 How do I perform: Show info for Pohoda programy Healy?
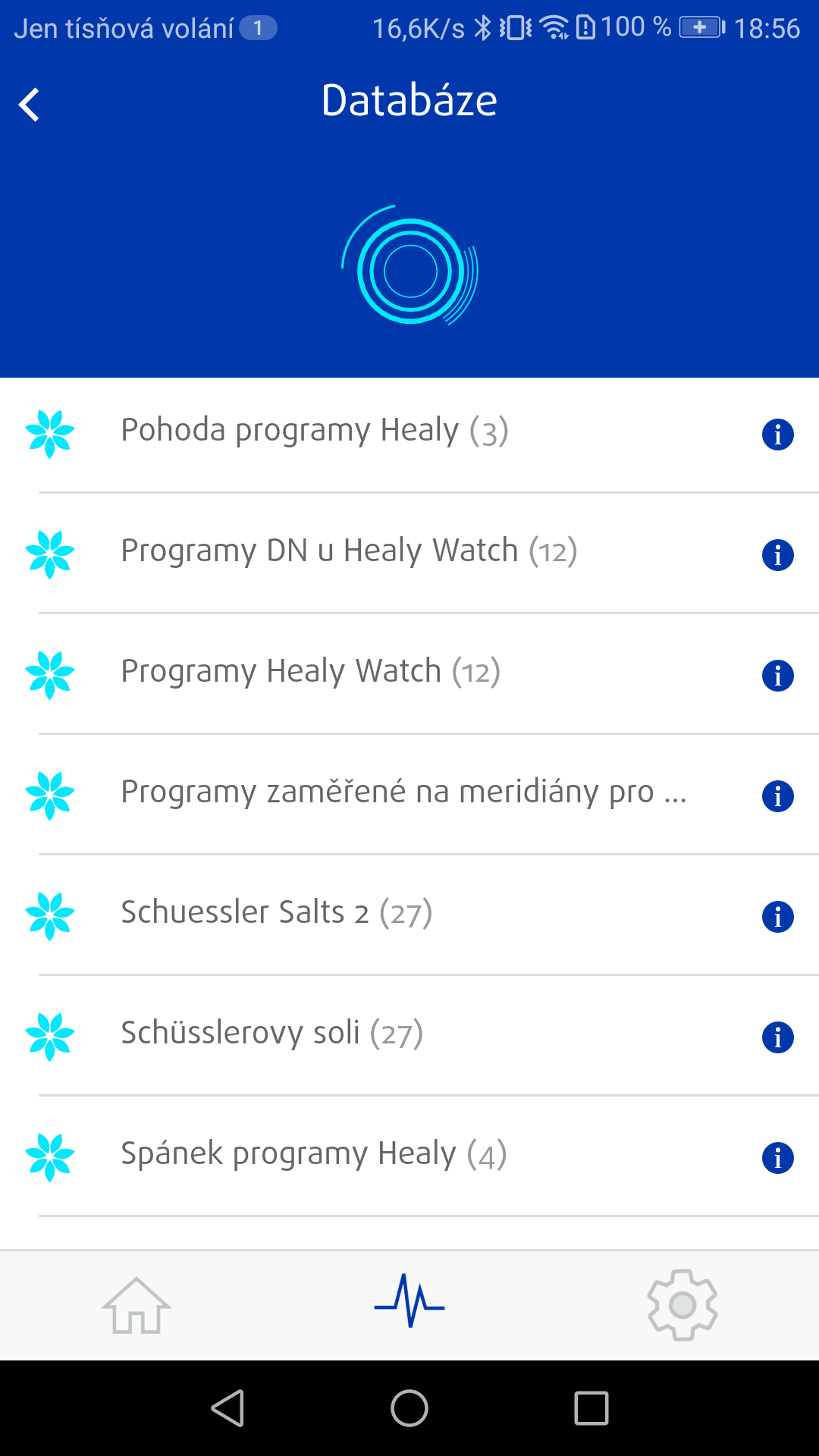[777, 435]
